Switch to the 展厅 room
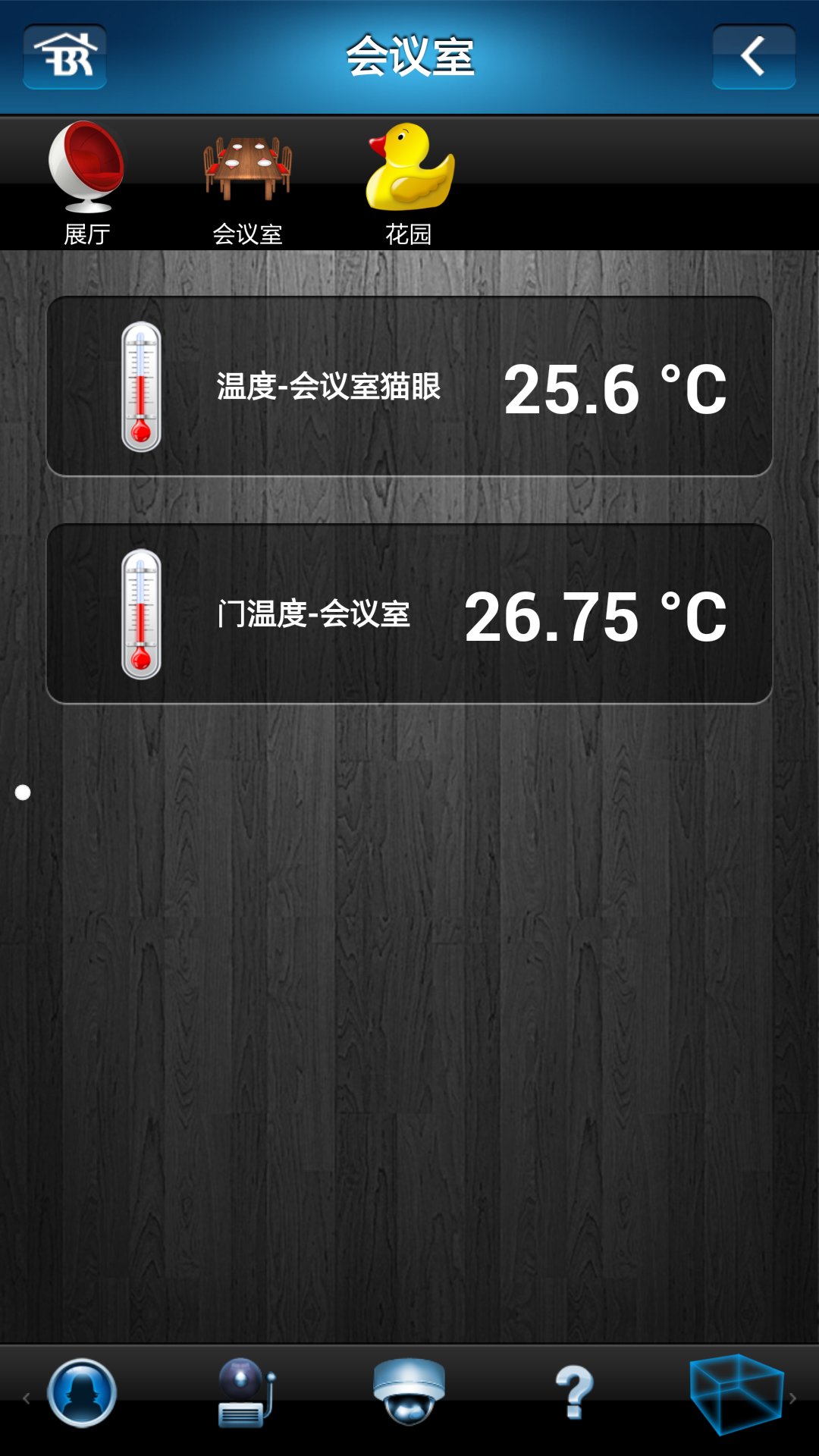This screenshot has width=819, height=1456. click(86, 184)
